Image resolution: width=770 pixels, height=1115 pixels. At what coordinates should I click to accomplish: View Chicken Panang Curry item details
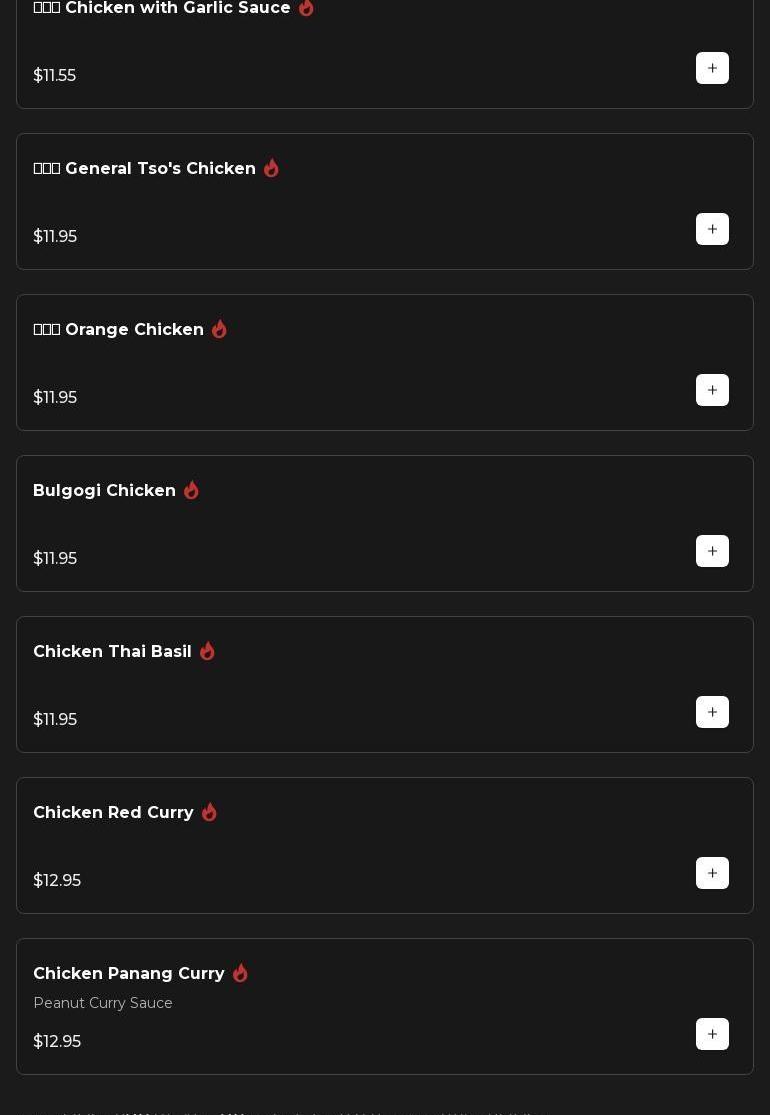click(129, 974)
